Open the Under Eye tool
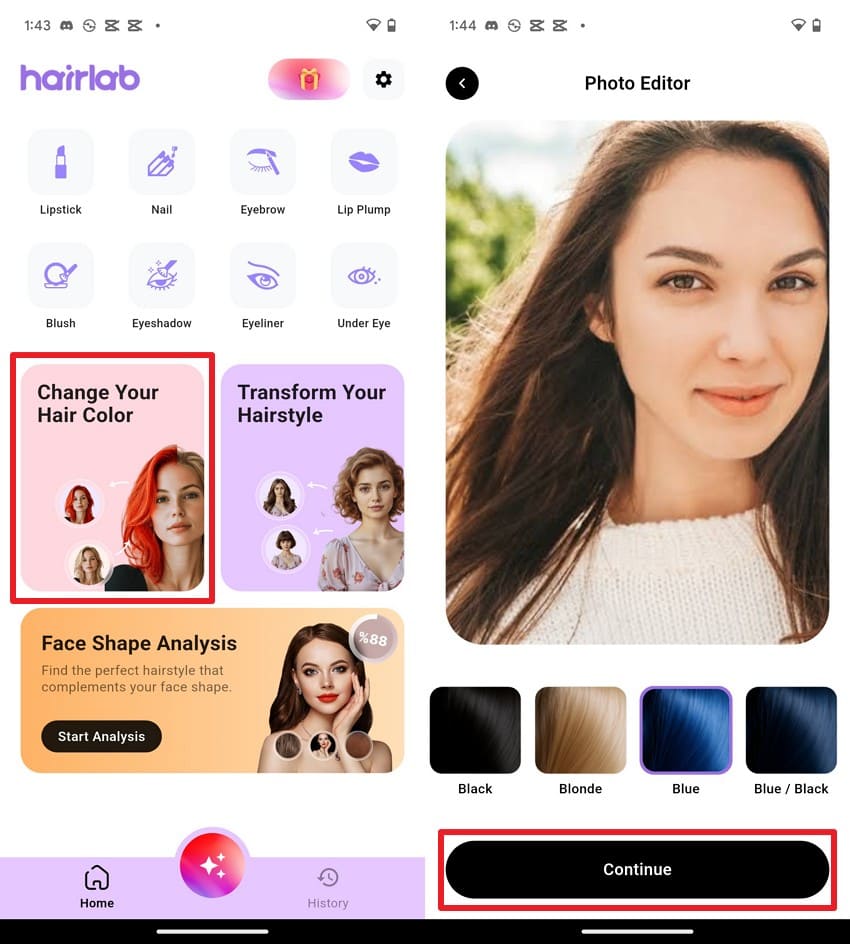The height and width of the screenshot is (944, 850). click(x=364, y=276)
